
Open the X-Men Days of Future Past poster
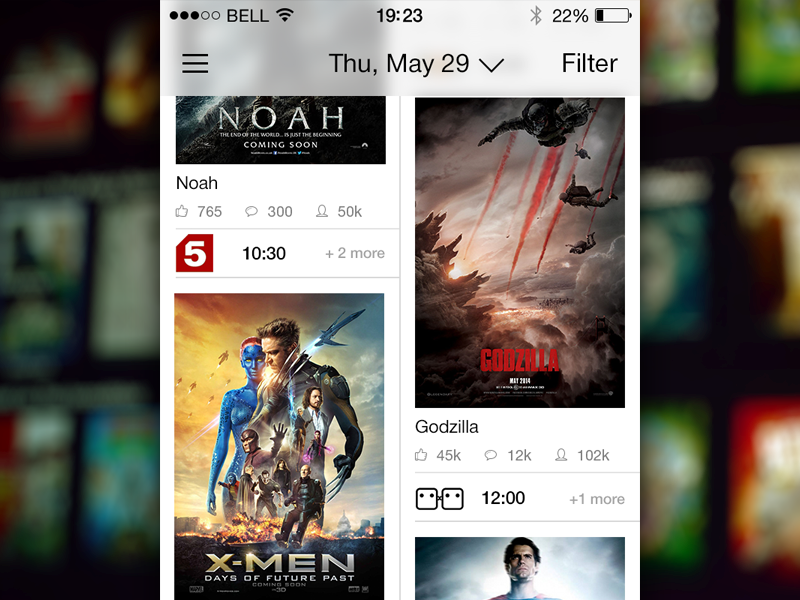[279, 445]
